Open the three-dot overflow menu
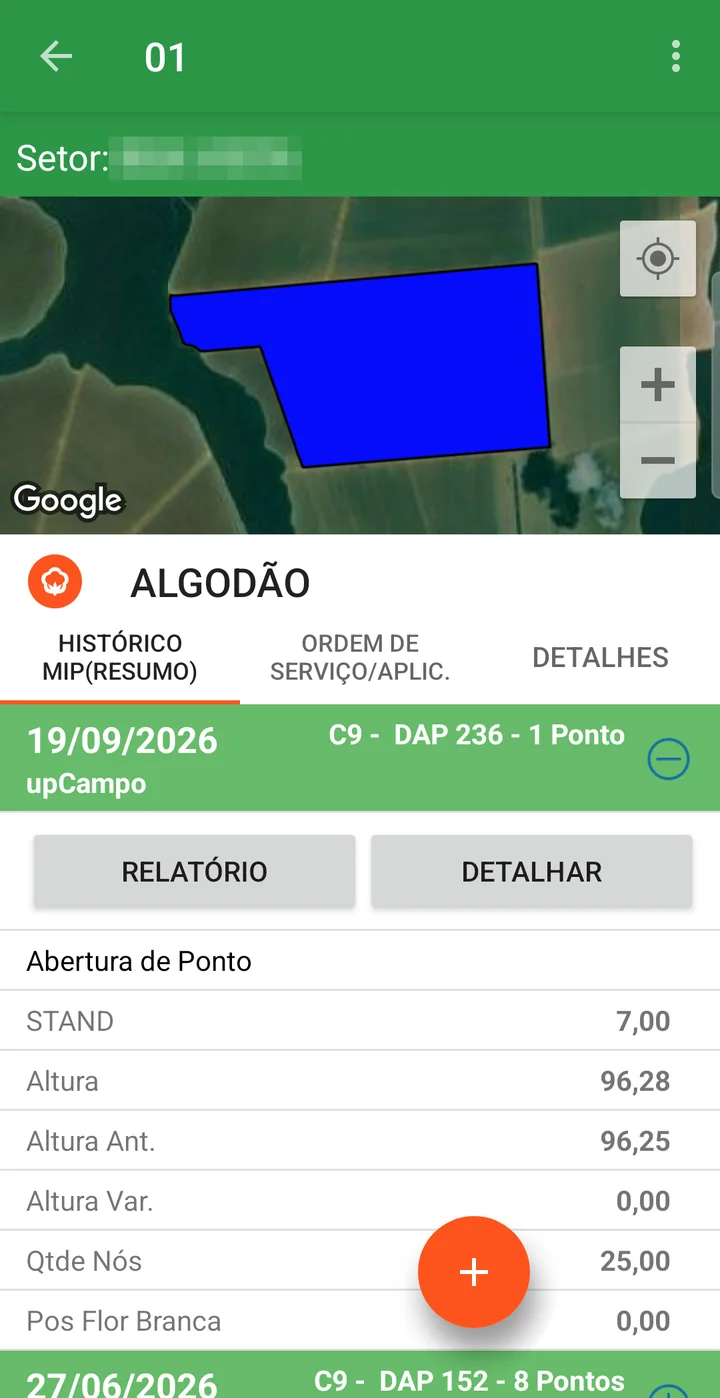Screen dimensions: 720x1398 (676, 57)
